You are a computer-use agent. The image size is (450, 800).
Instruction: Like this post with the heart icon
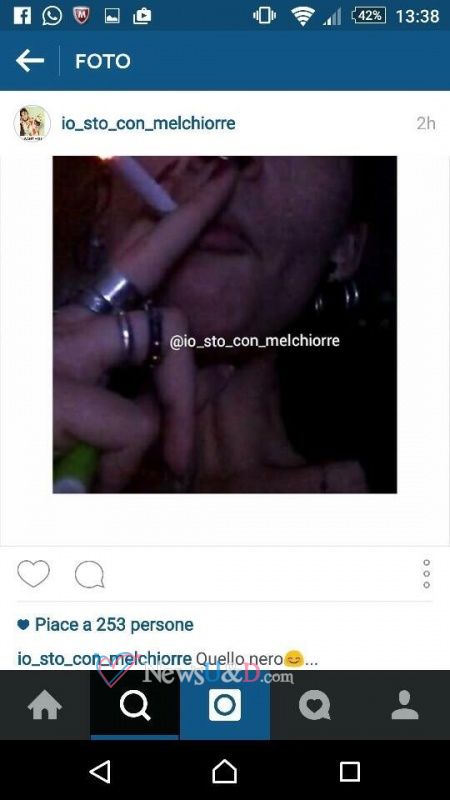(34, 574)
